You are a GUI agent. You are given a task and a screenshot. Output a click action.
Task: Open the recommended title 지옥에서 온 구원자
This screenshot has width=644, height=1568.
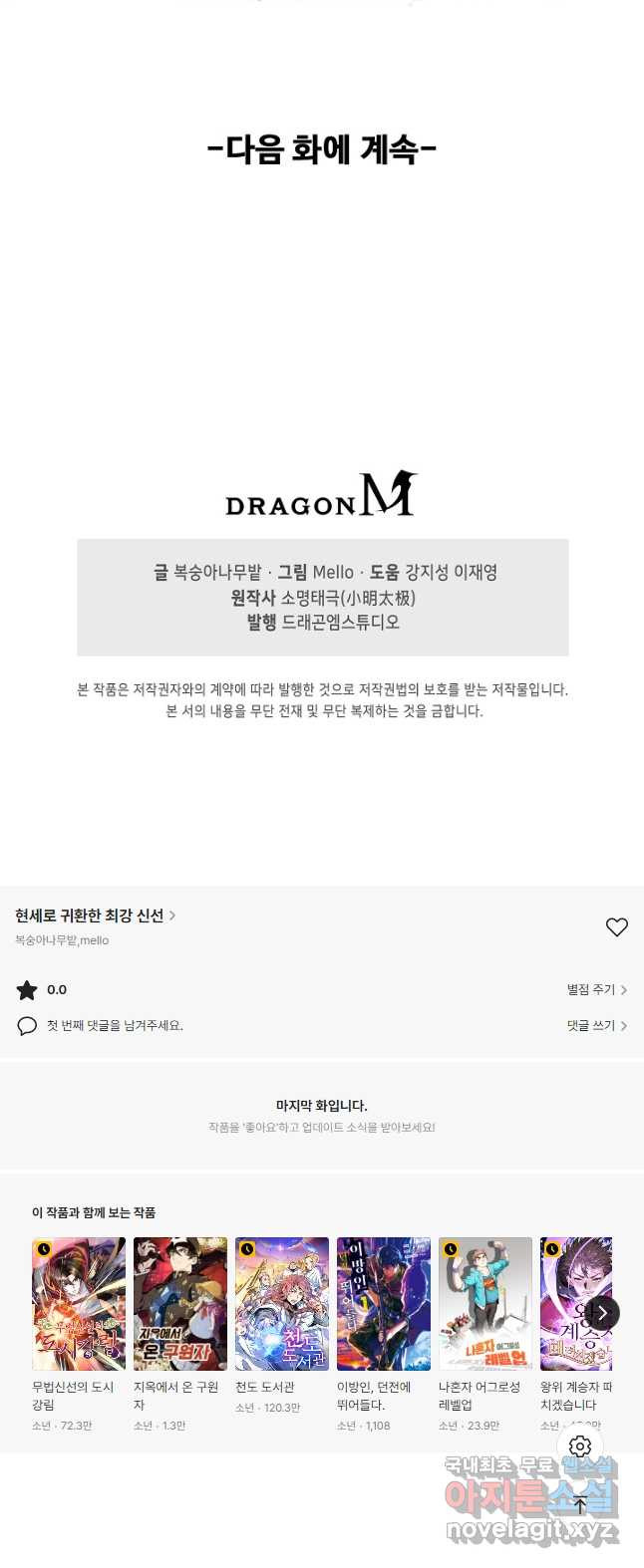(180, 1304)
